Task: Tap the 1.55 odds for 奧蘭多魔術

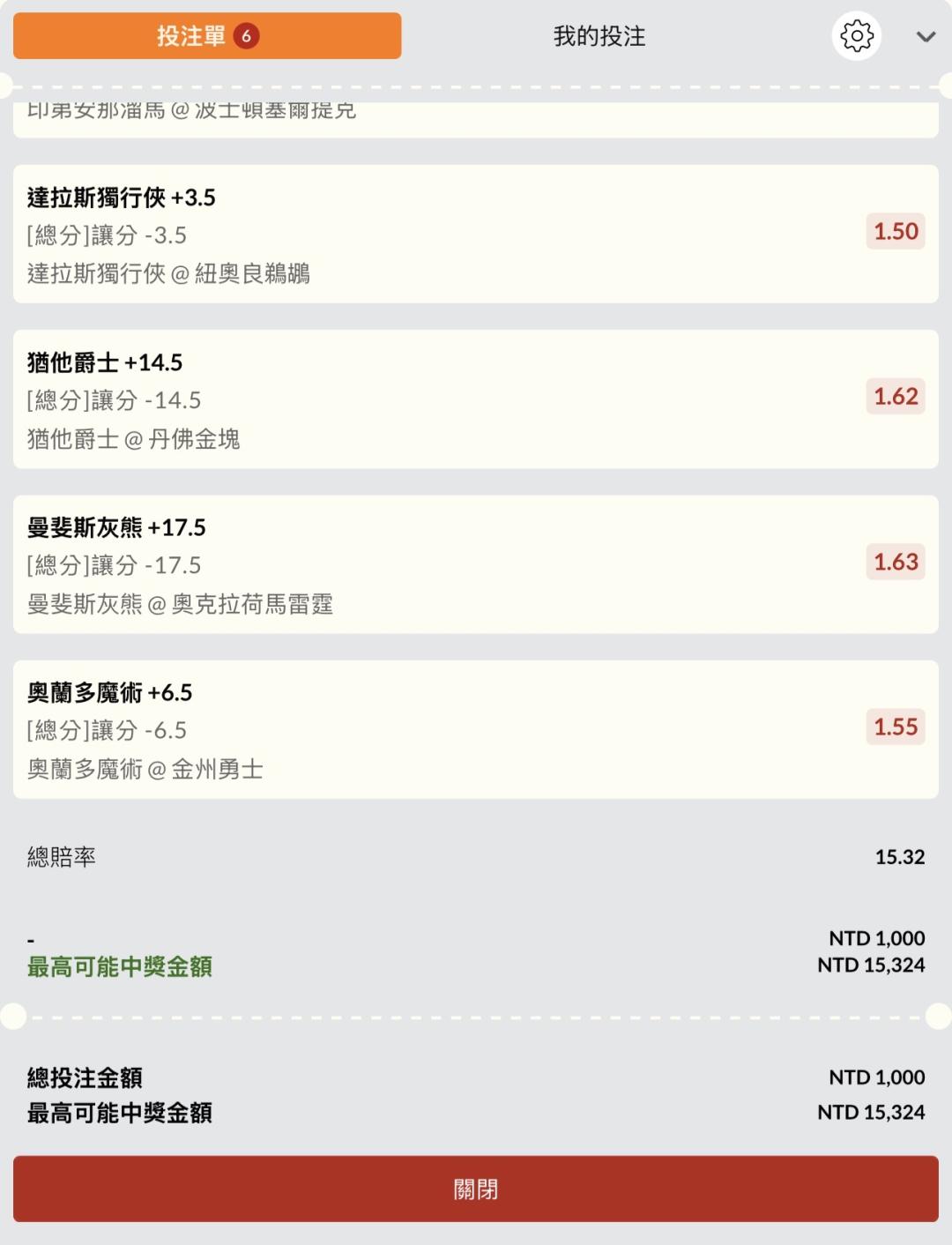Action: click(x=896, y=727)
